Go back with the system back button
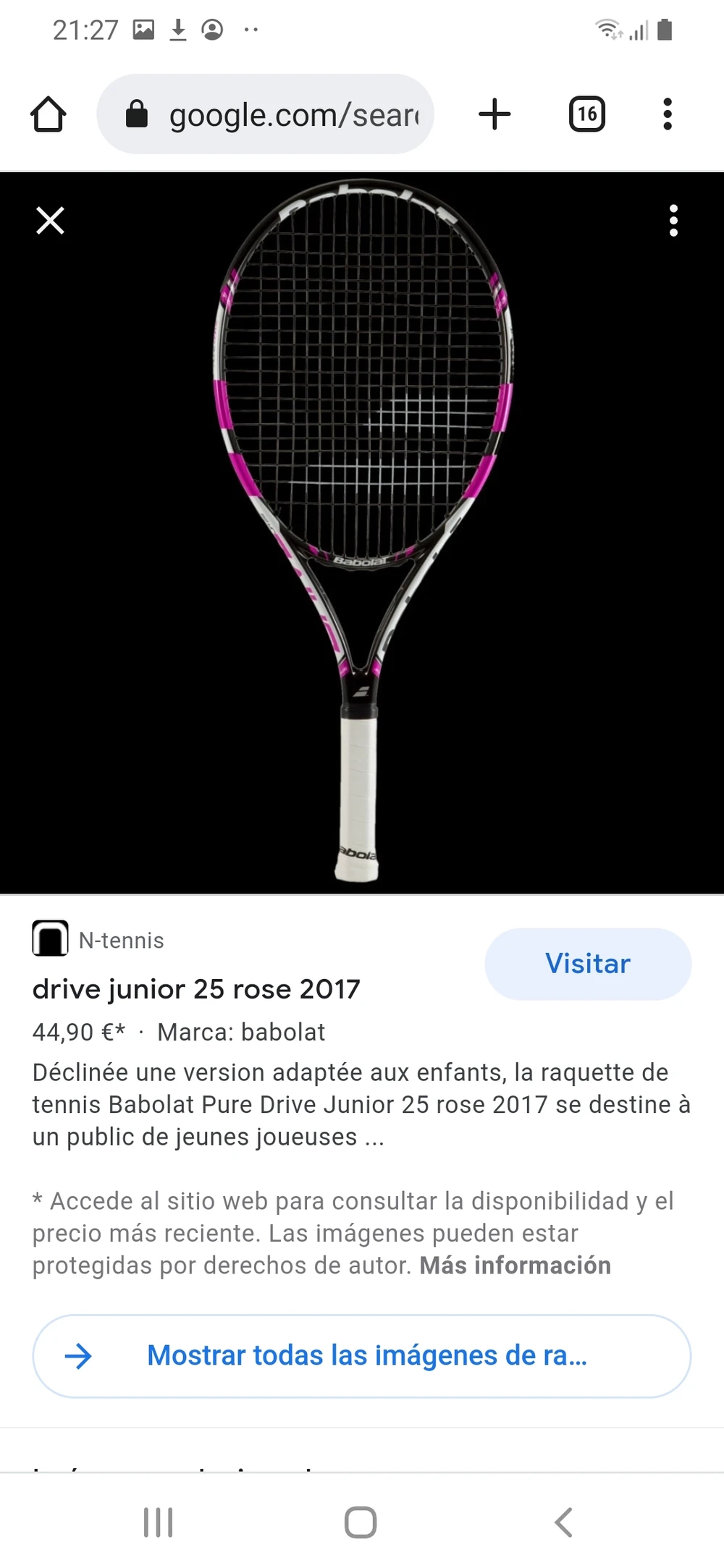Image resolution: width=724 pixels, height=1568 pixels. click(563, 1522)
